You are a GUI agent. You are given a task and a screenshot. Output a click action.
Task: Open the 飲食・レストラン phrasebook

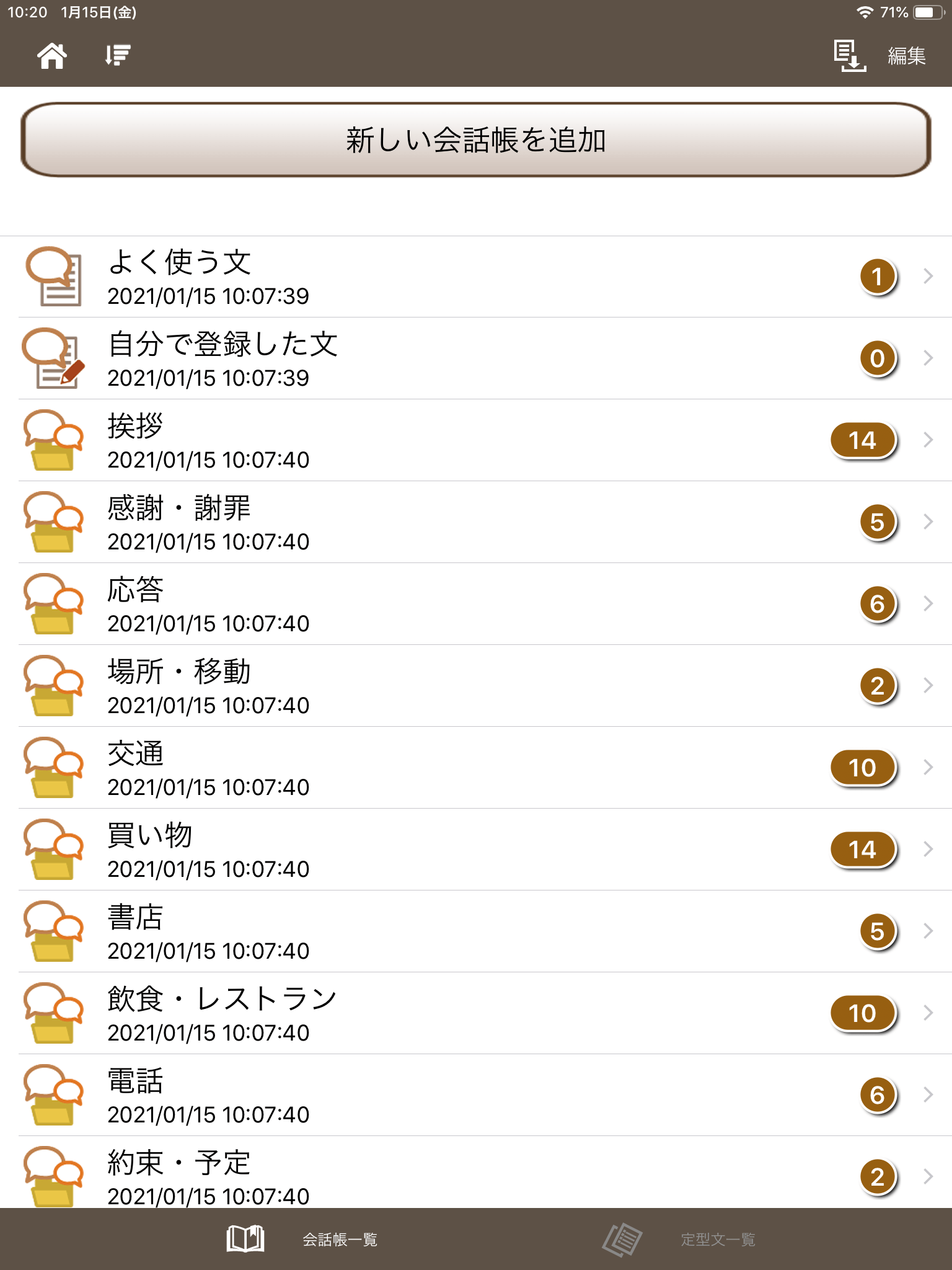(476, 1014)
